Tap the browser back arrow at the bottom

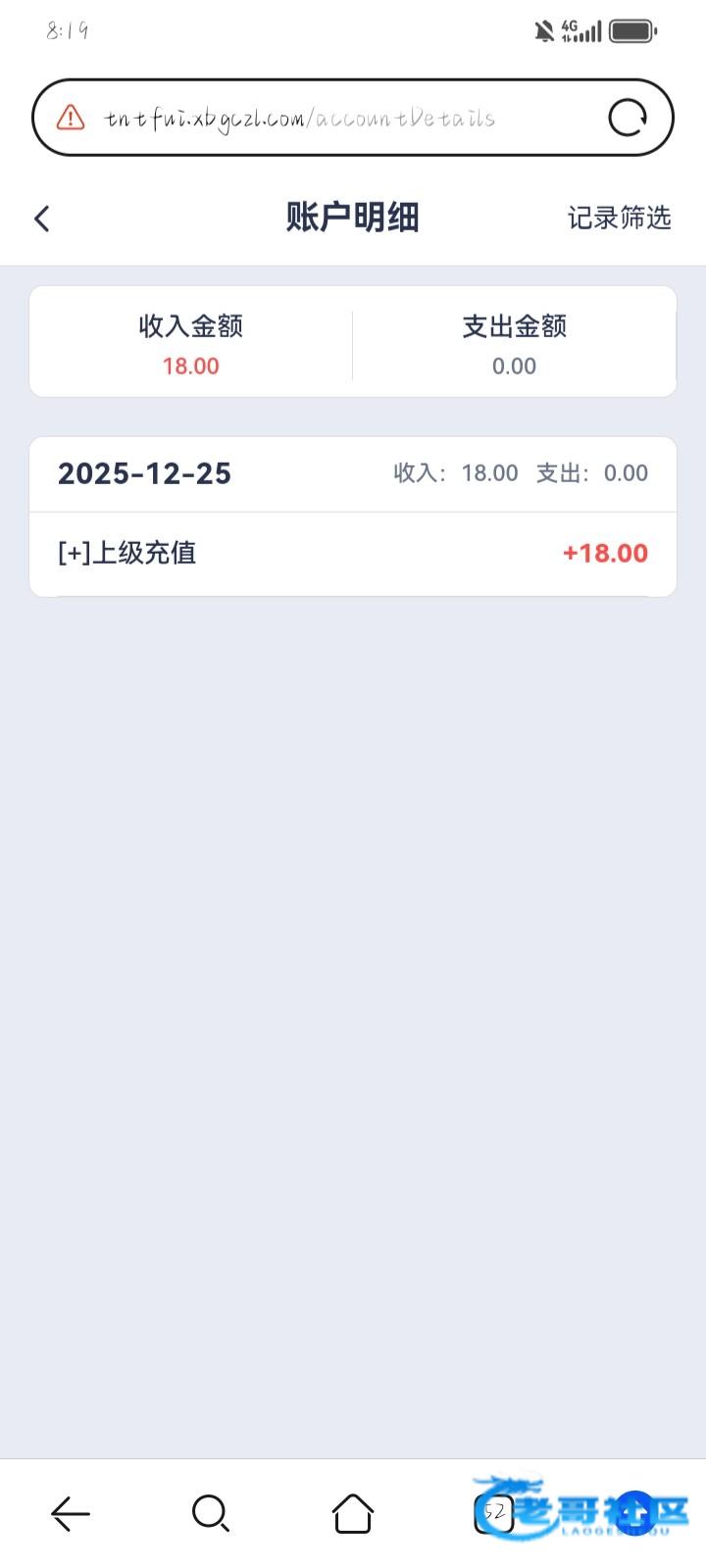click(x=71, y=1513)
